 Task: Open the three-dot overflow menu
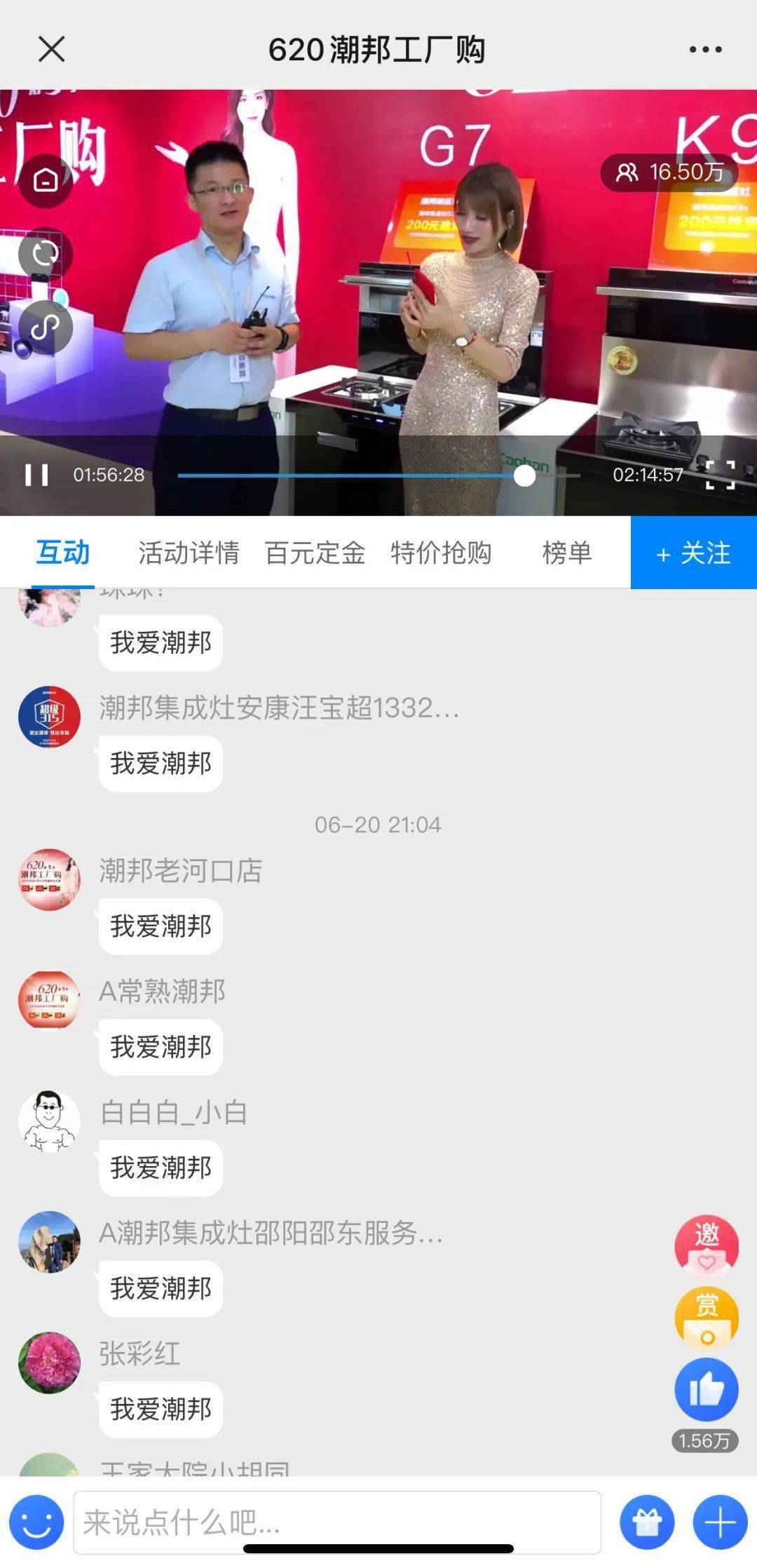click(x=705, y=49)
